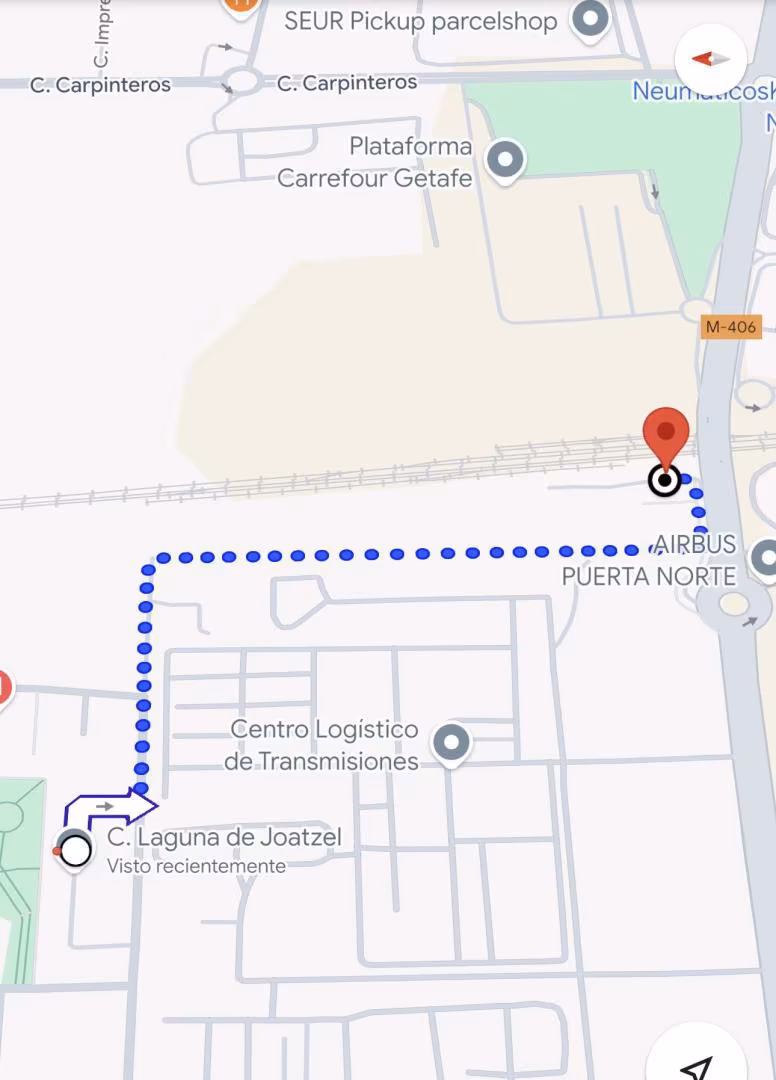The height and width of the screenshot is (1080, 776).
Task: Tap the compass to reset map orientation
Action: (x=711, y=59)
